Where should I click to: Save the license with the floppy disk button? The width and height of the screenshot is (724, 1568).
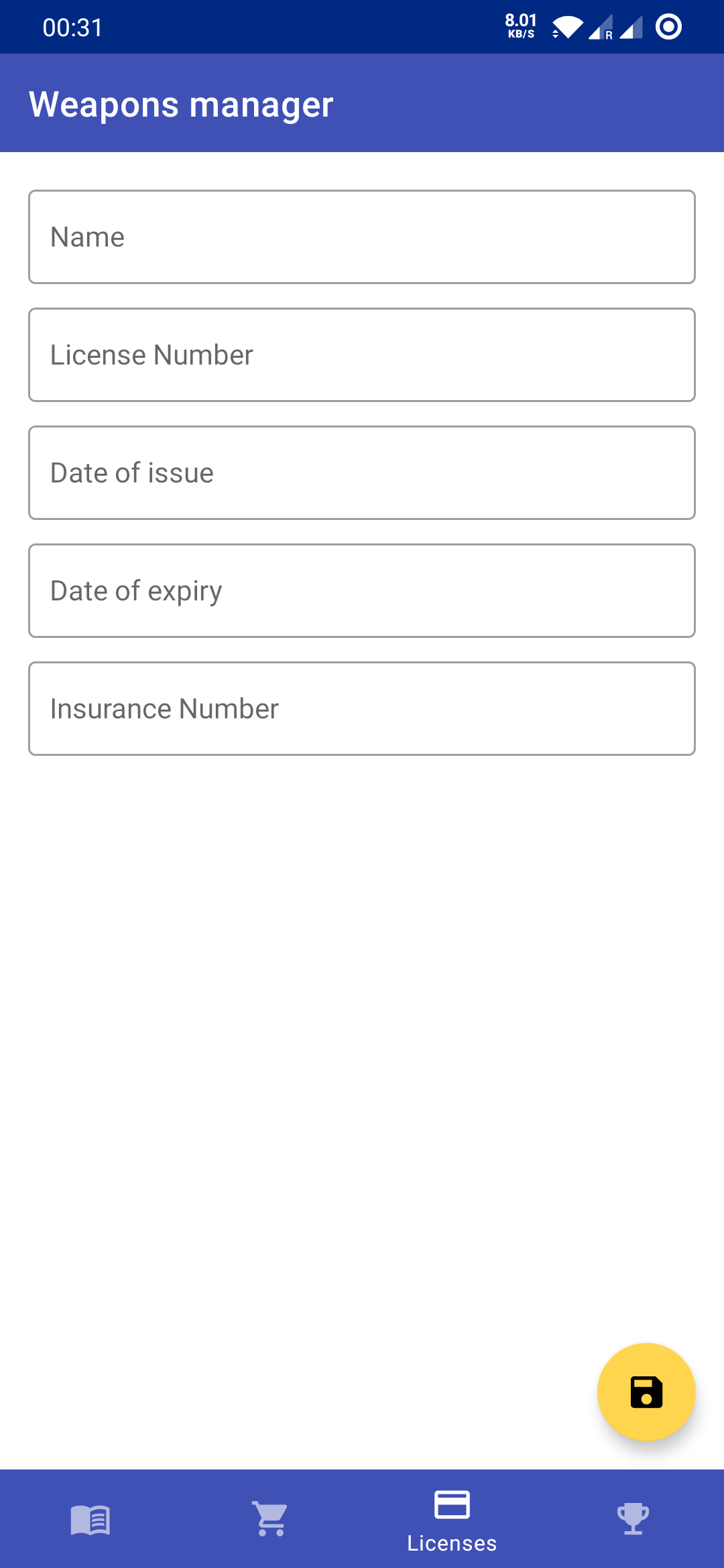(646, 1392)
